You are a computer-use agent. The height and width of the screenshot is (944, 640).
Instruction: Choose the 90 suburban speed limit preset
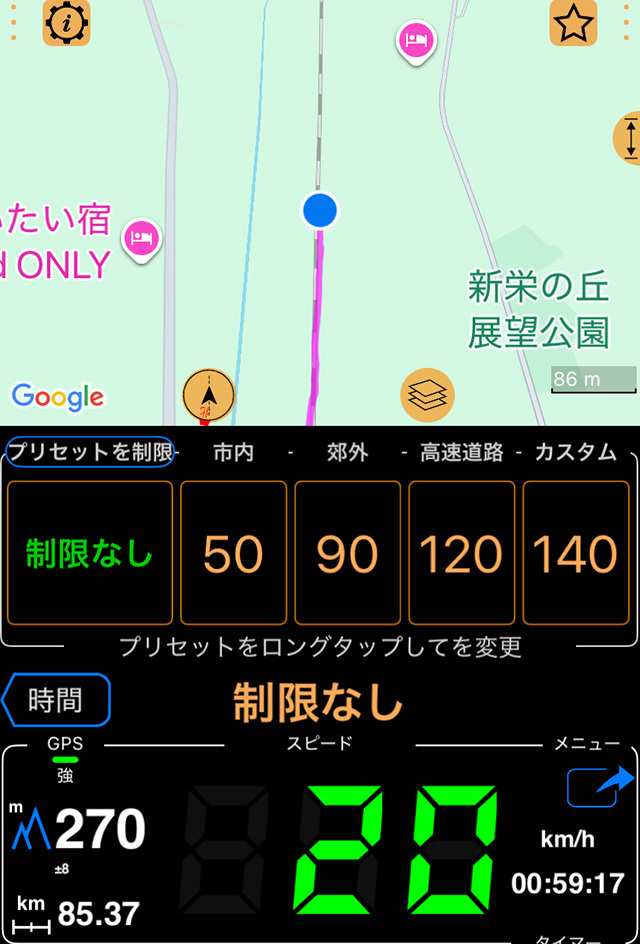click(x=347, y=553)
